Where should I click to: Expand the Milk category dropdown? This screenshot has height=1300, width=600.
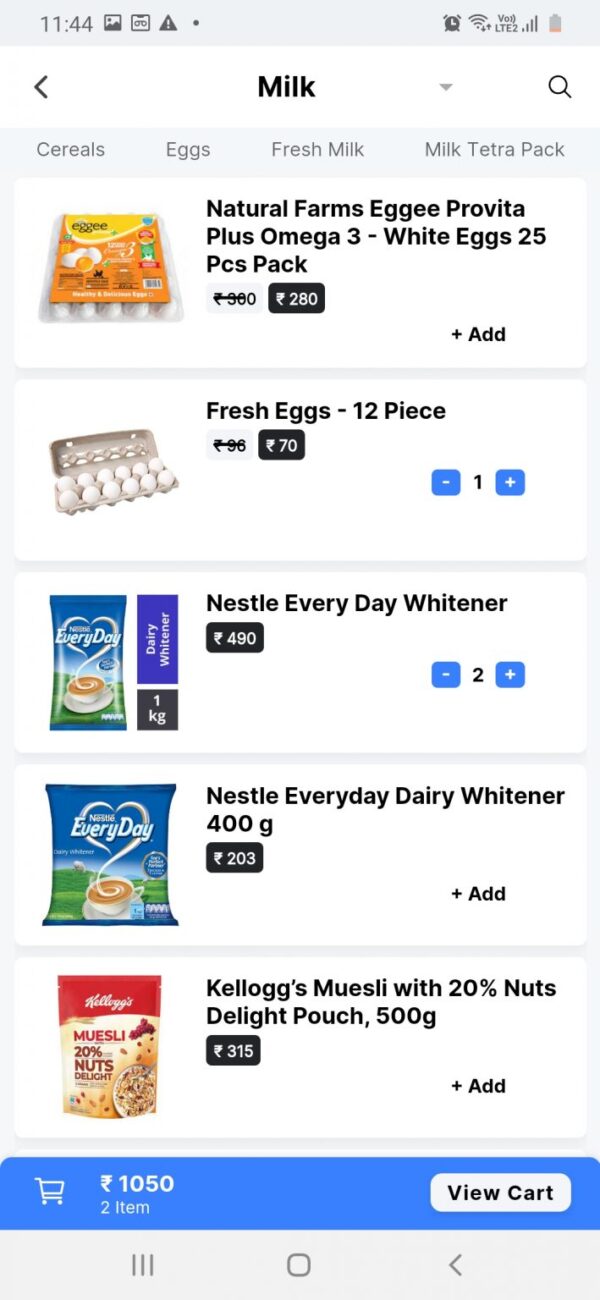[446, 87]
